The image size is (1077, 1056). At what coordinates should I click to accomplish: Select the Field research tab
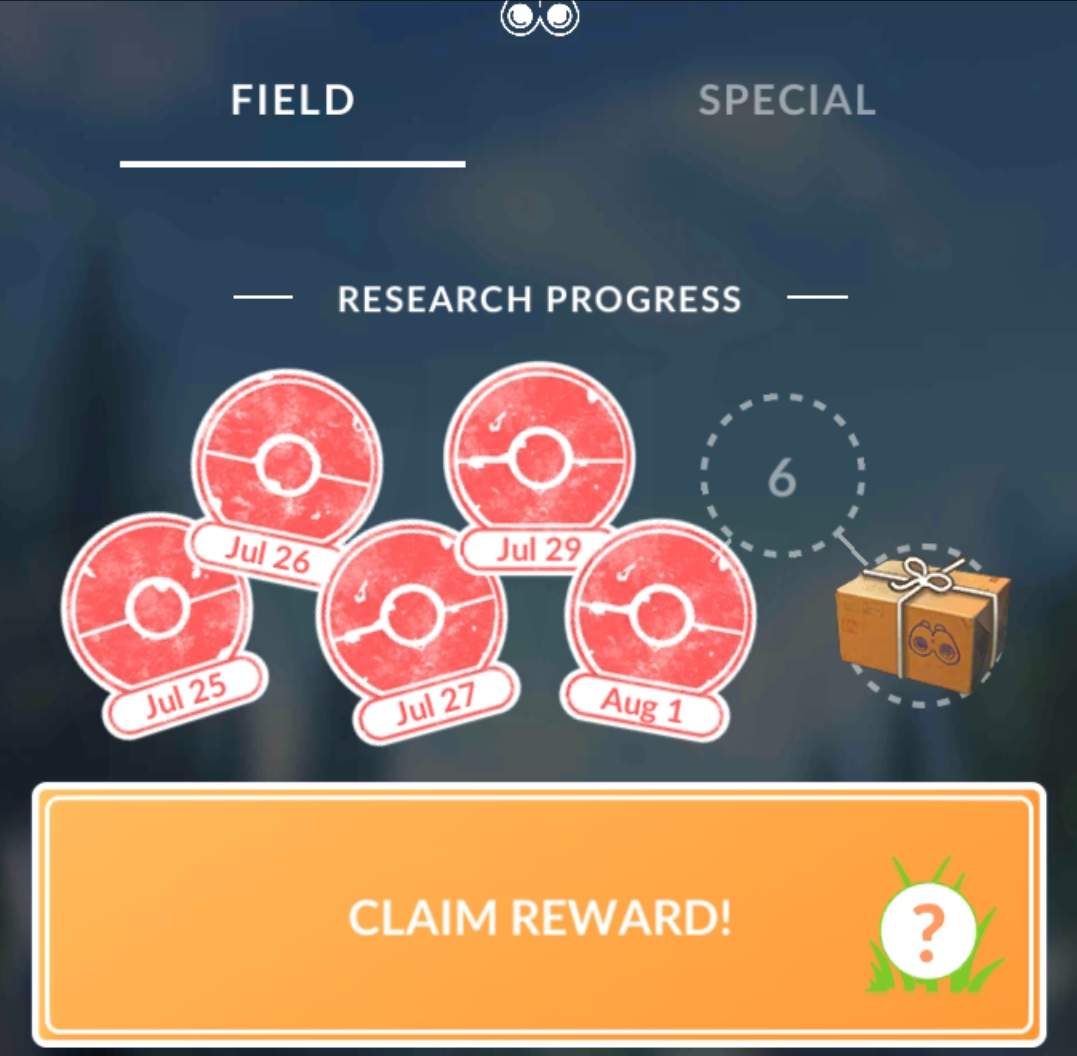293,100
